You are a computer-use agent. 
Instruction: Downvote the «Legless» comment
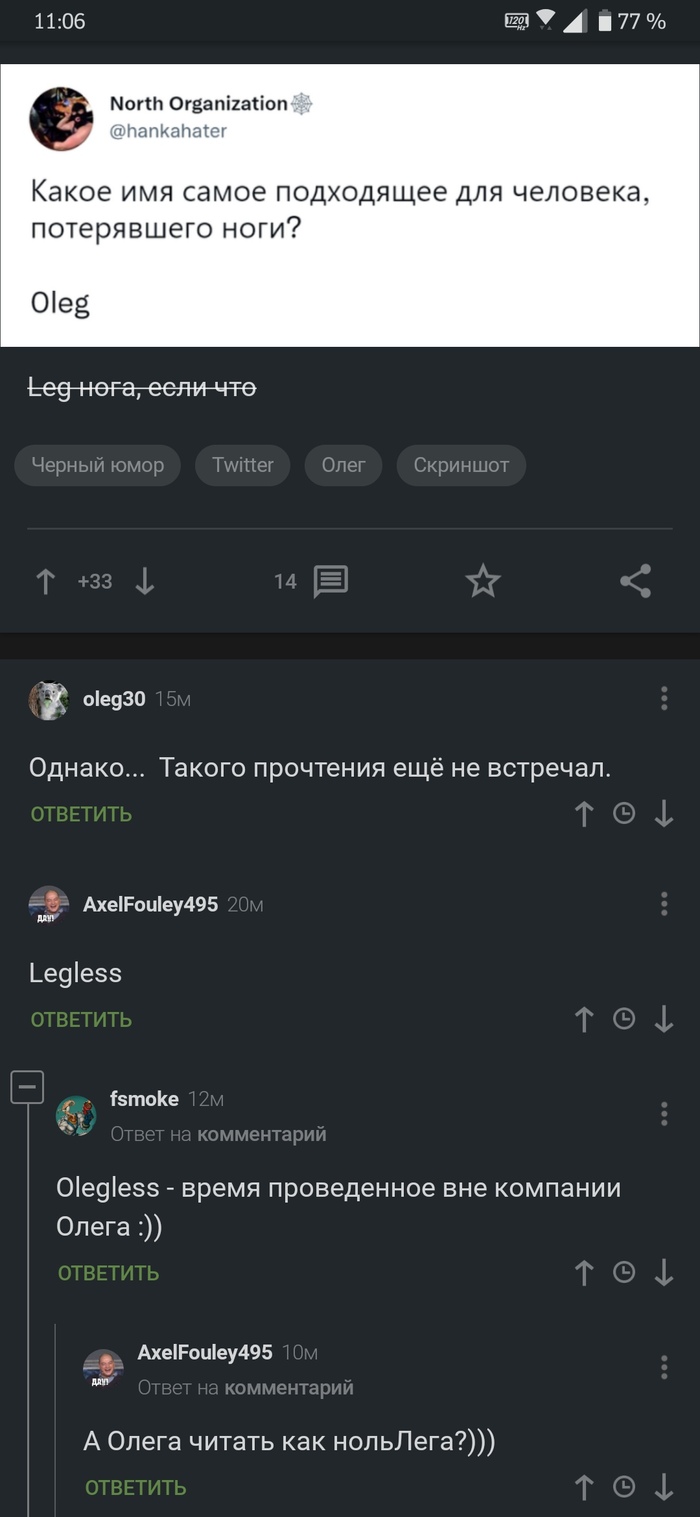pyautogui.click(x=664, y=1019)
